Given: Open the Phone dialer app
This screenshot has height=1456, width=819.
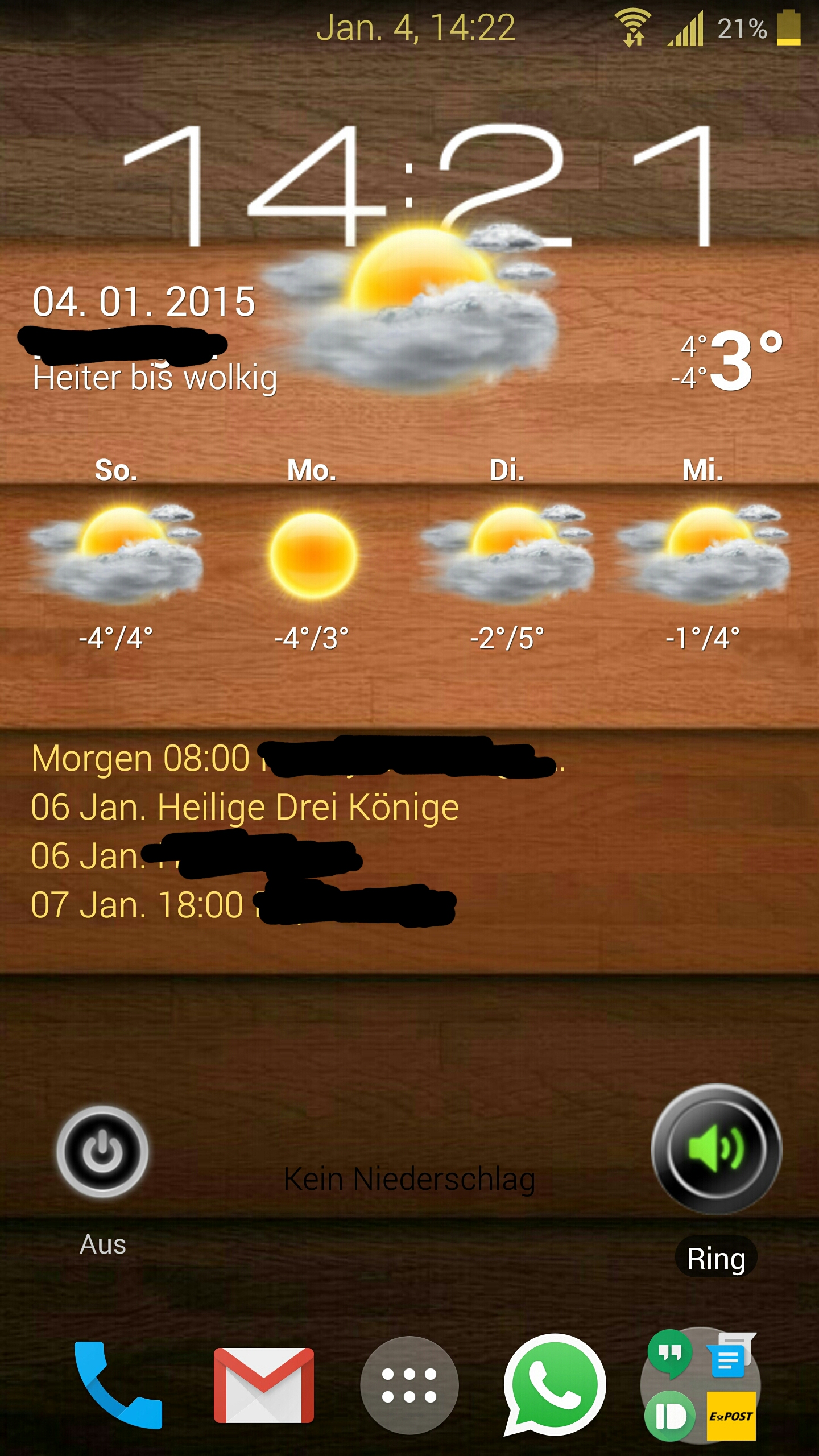Looking at the screenshot, I should [x=118, y=1385].
